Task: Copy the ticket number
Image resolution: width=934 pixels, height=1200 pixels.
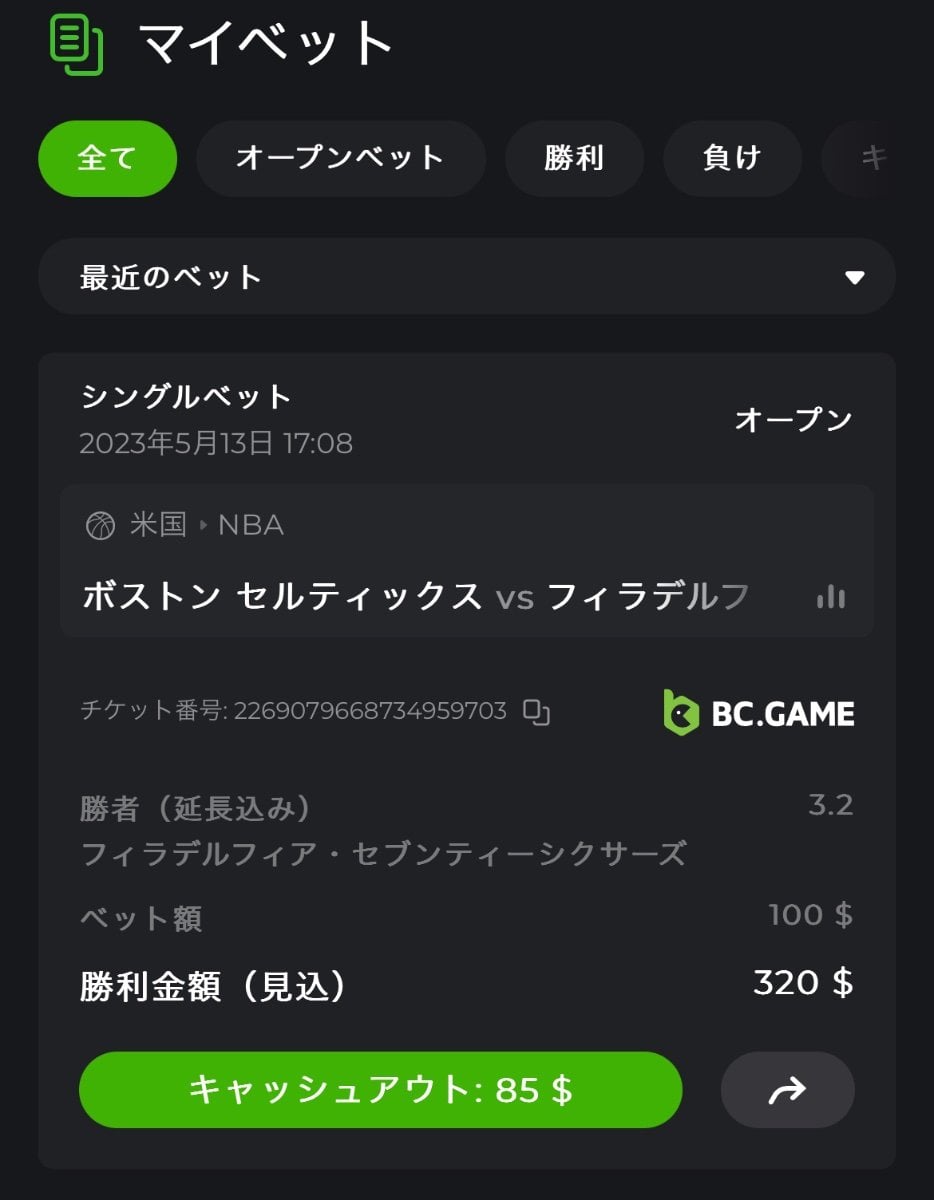Action: coord(537,712)
